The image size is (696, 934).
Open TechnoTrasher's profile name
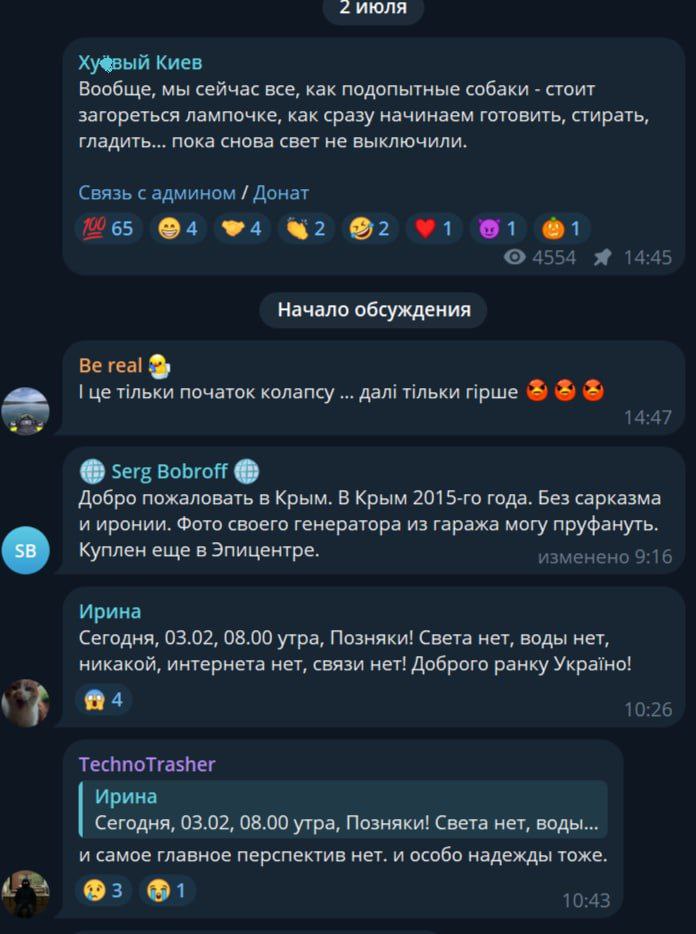pos(147,764)
